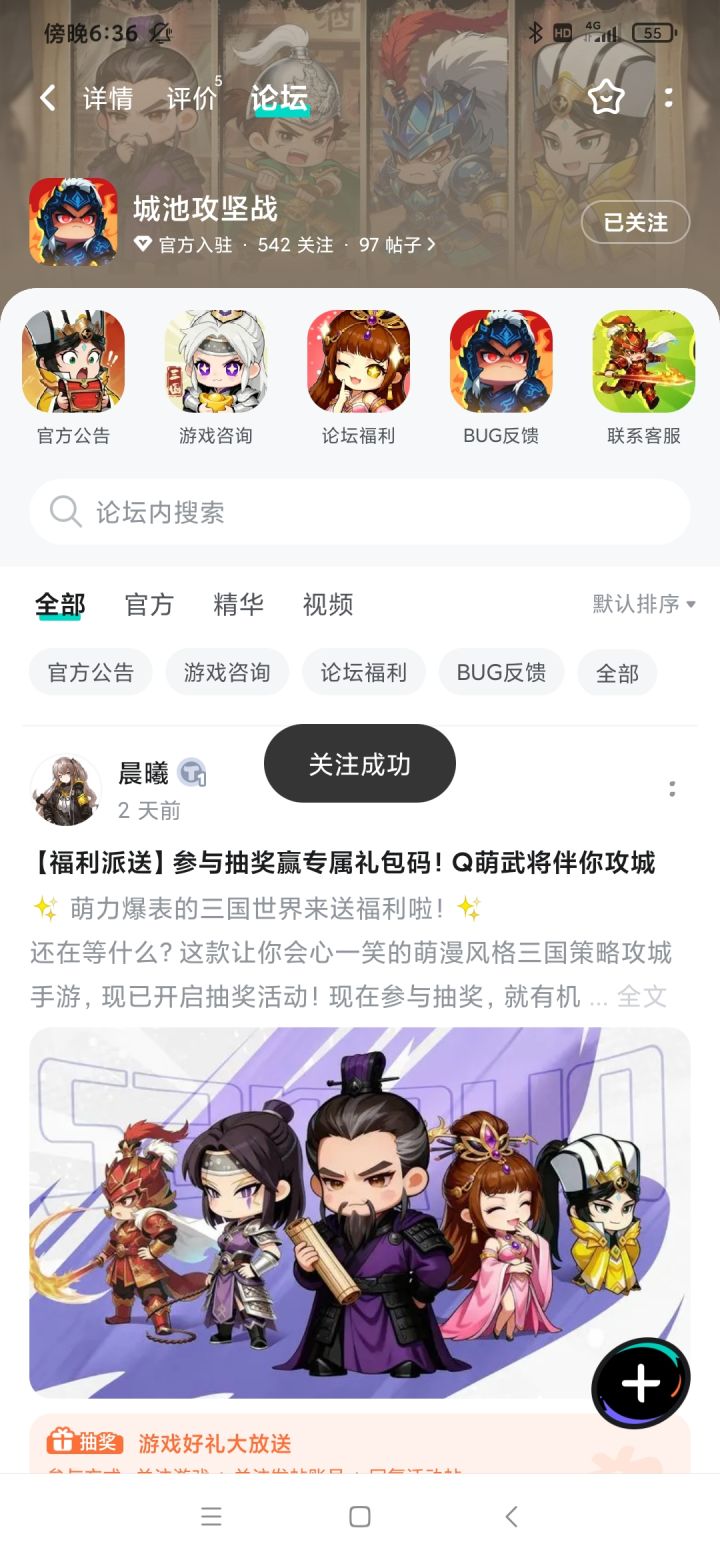Select the BUG反馈 filter chip
This screenshot has height=1560, width=720.
point(500,672)
